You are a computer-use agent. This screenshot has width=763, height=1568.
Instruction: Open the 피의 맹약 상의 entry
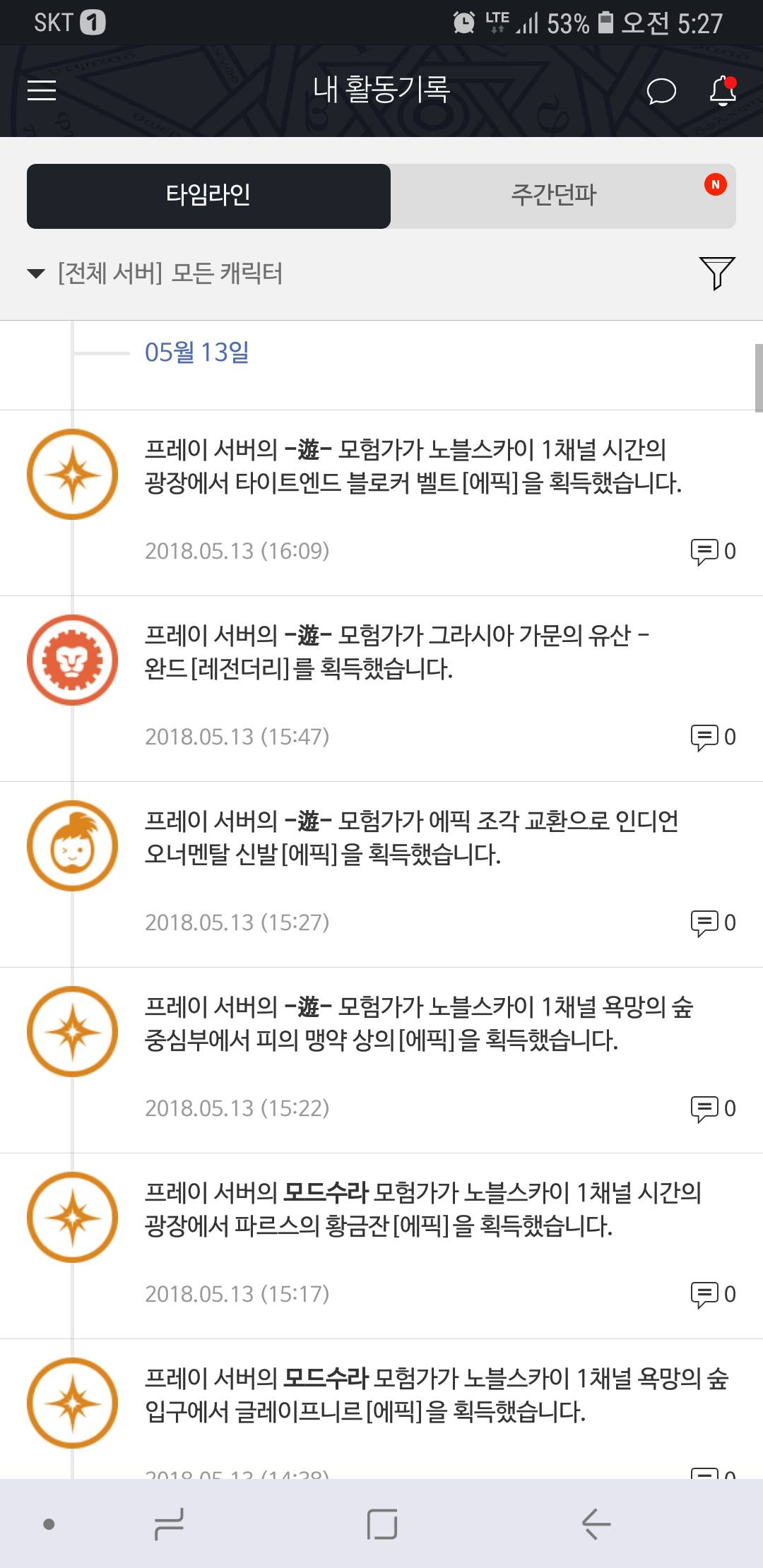tap(418, 1023)
